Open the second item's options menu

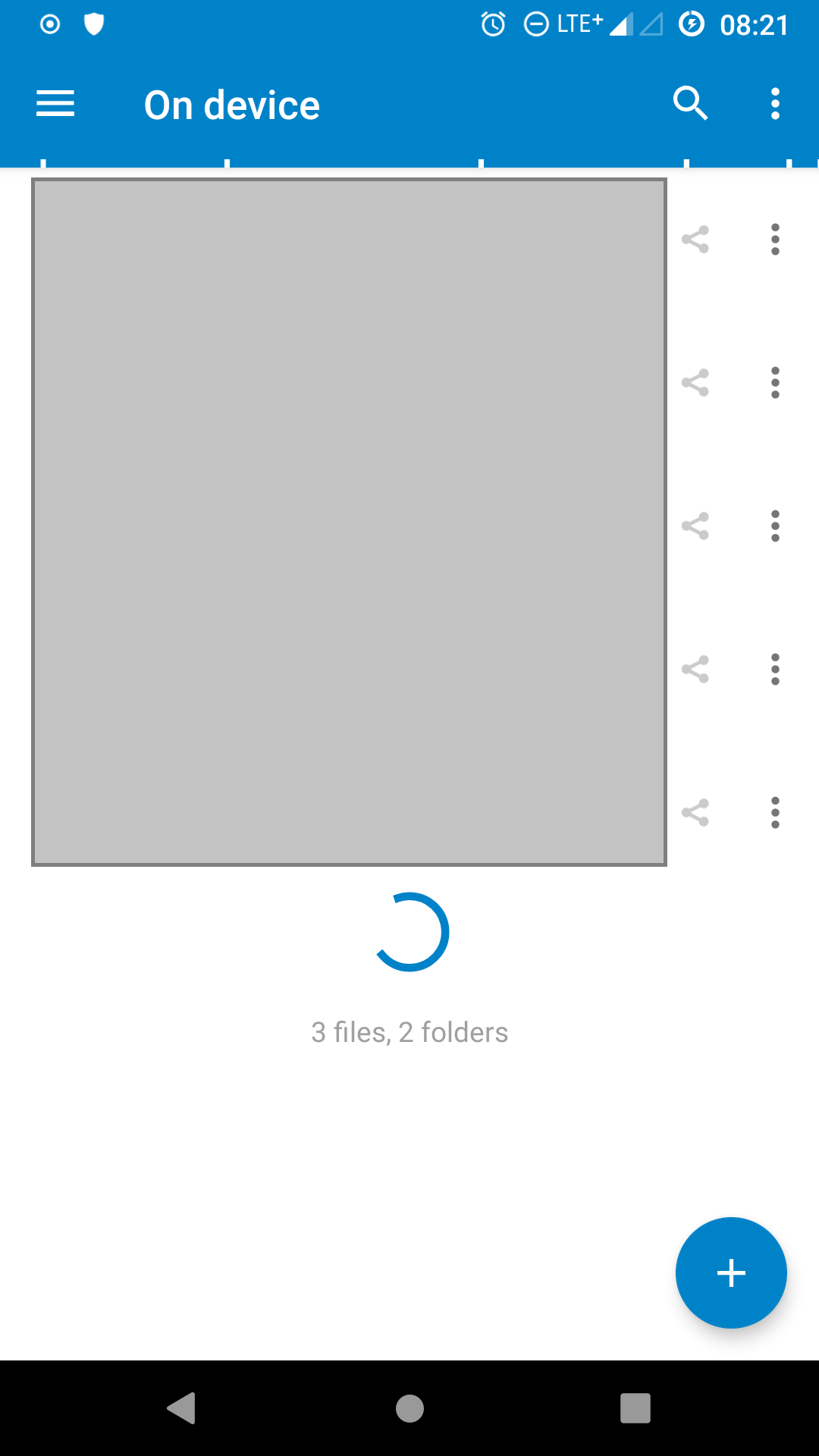click(x=774, y=383)
